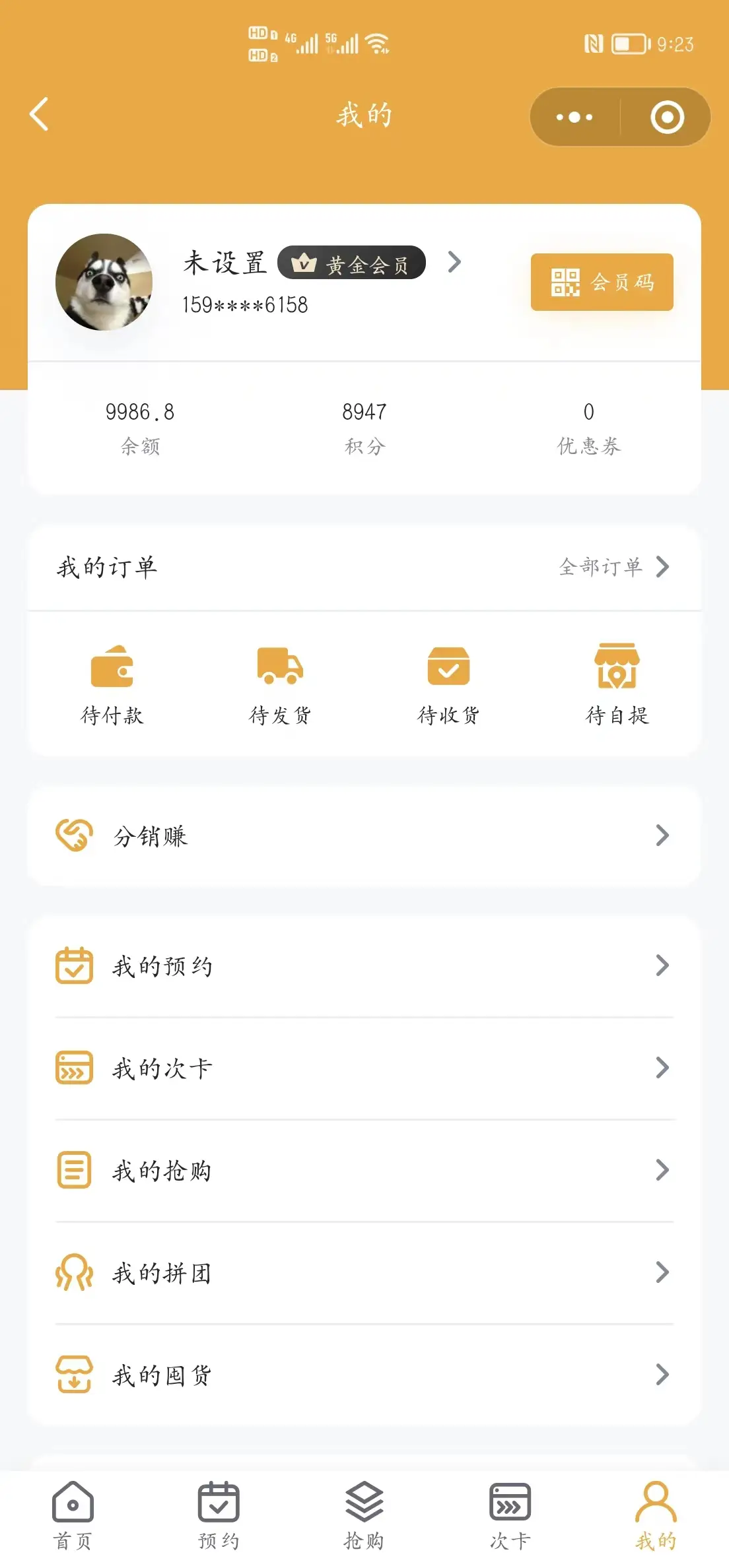Open 待付款 orders awaiting payment

click(112, 685)
